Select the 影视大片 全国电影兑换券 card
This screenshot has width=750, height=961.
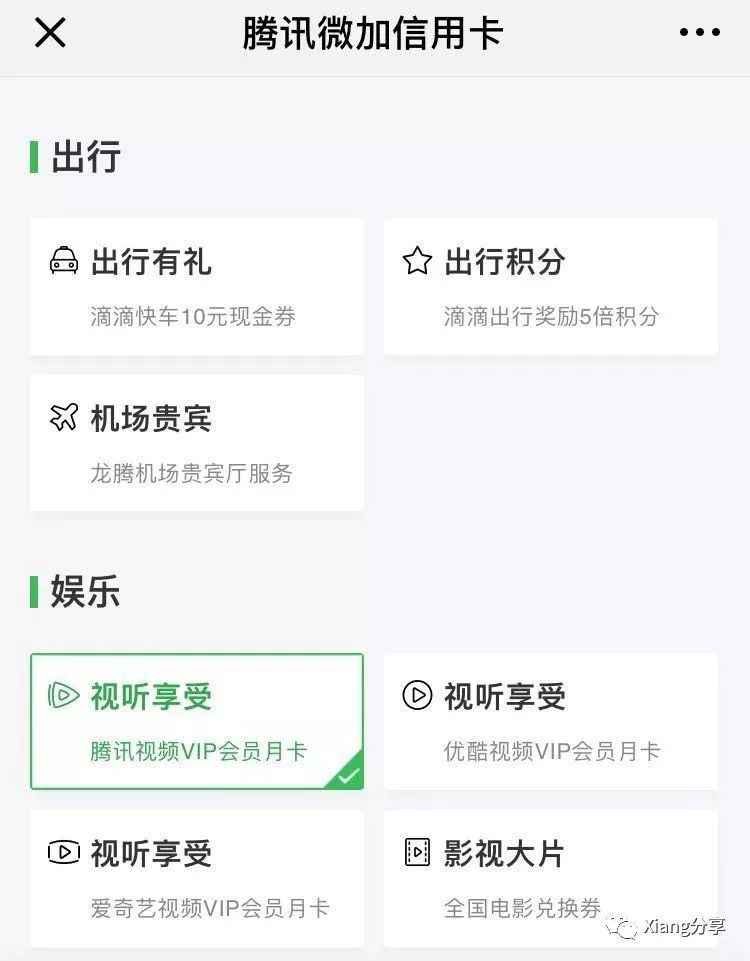(550, 878)
